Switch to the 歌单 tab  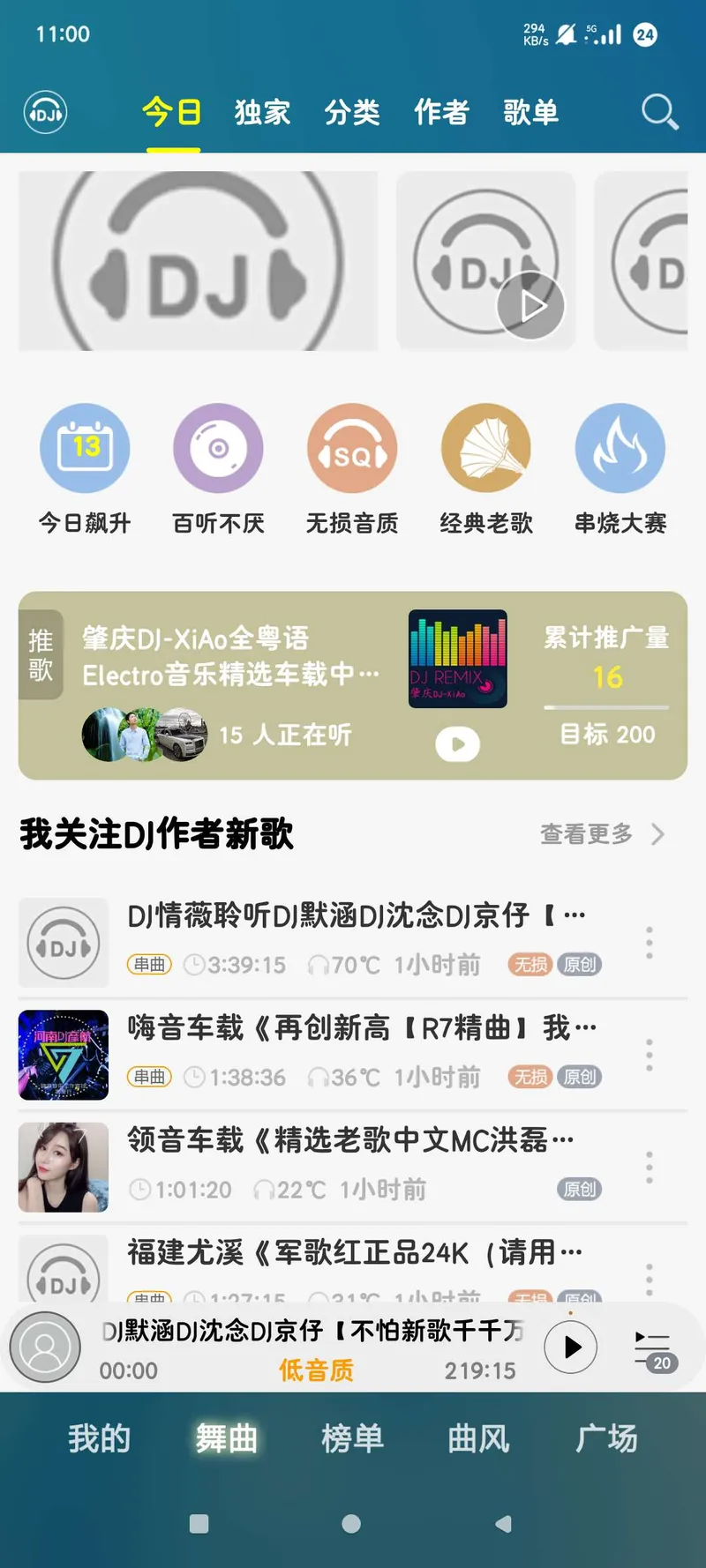coord(529,113)
